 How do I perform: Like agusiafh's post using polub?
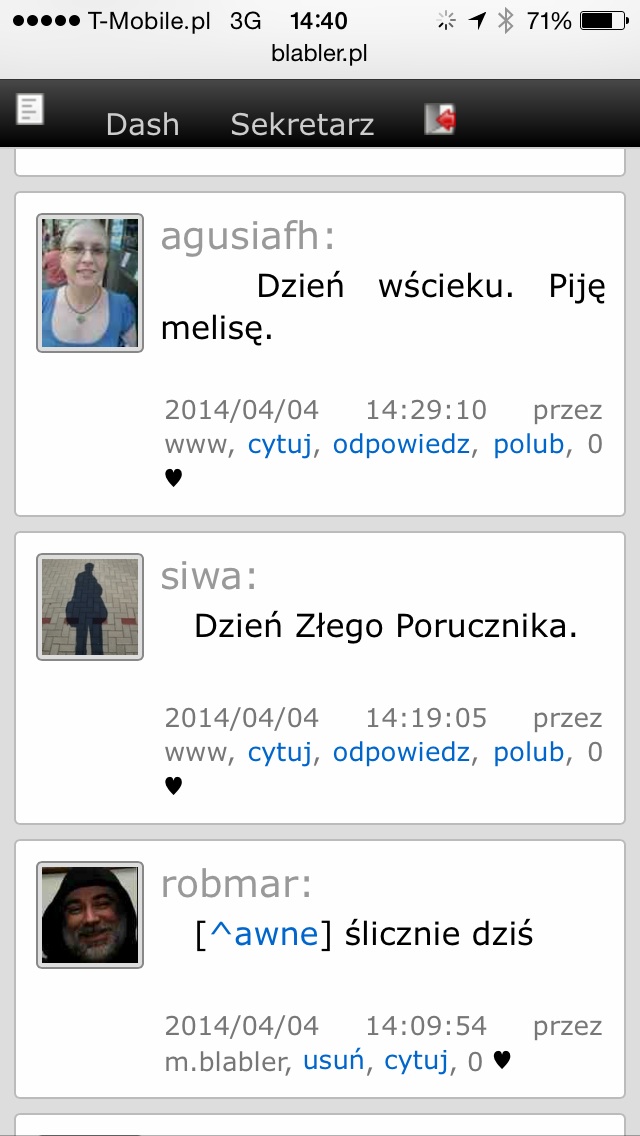click(528, 444)
